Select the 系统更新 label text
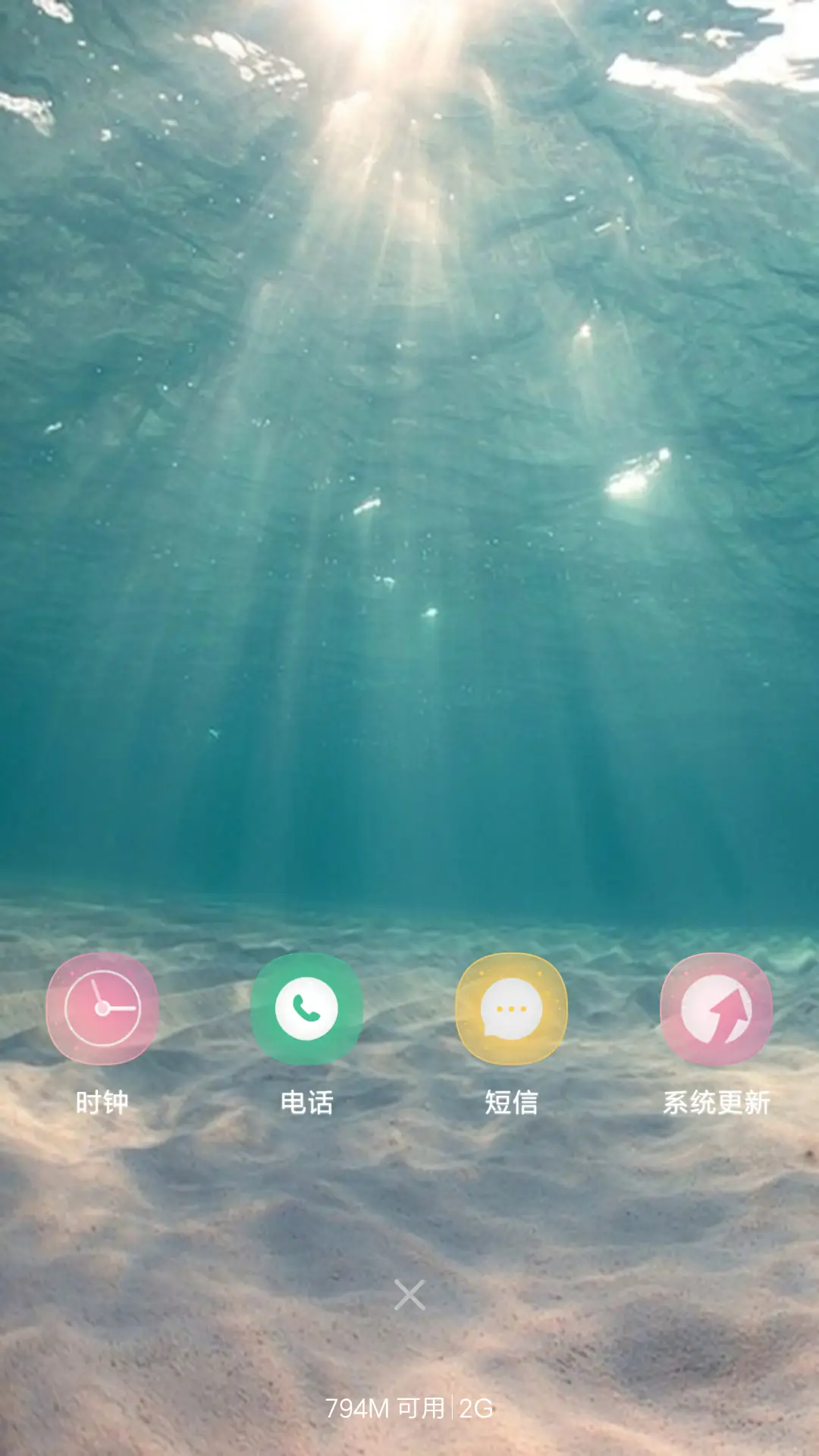Image resolution: width=819 pixels, height=1456 pixels. [716, 1104]
